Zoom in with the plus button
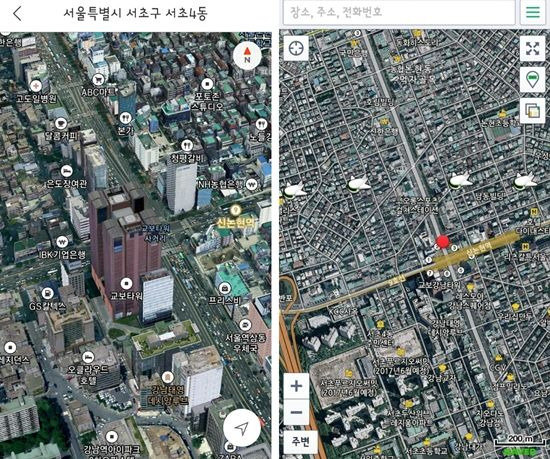Viewport: 550px width, 459px height. 296,386
